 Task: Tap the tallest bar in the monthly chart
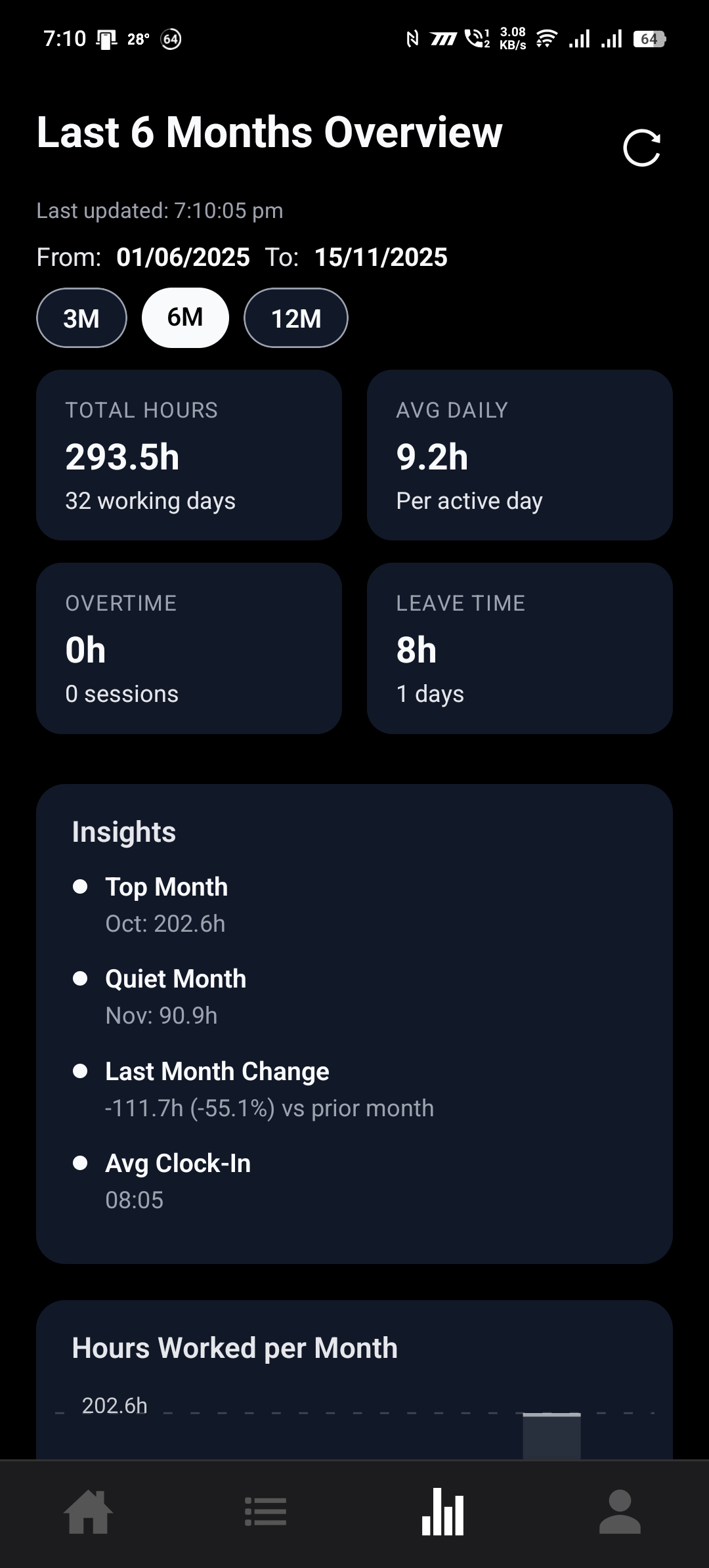550,1438
